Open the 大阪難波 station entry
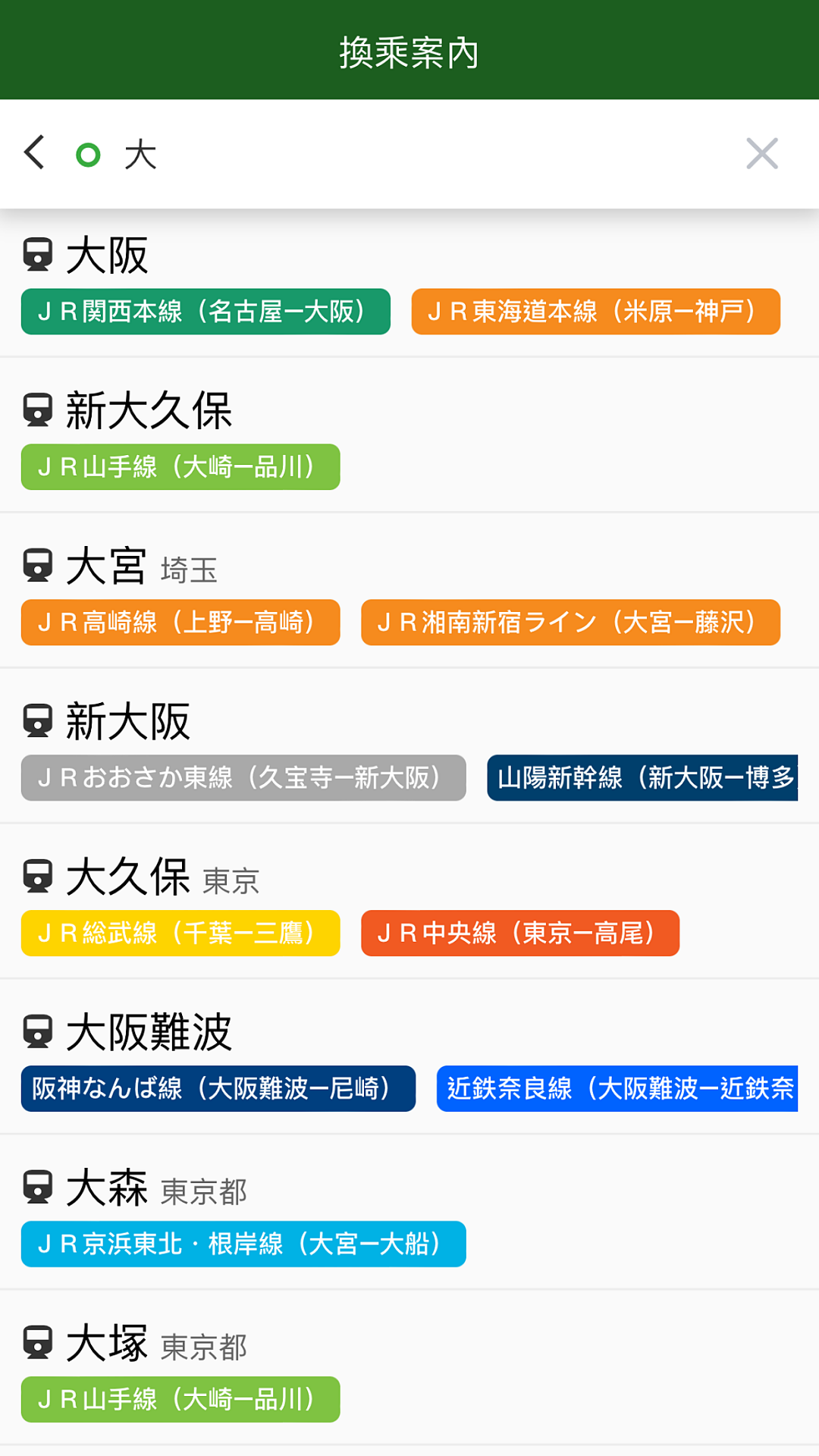 click(x=149, y=1032)
